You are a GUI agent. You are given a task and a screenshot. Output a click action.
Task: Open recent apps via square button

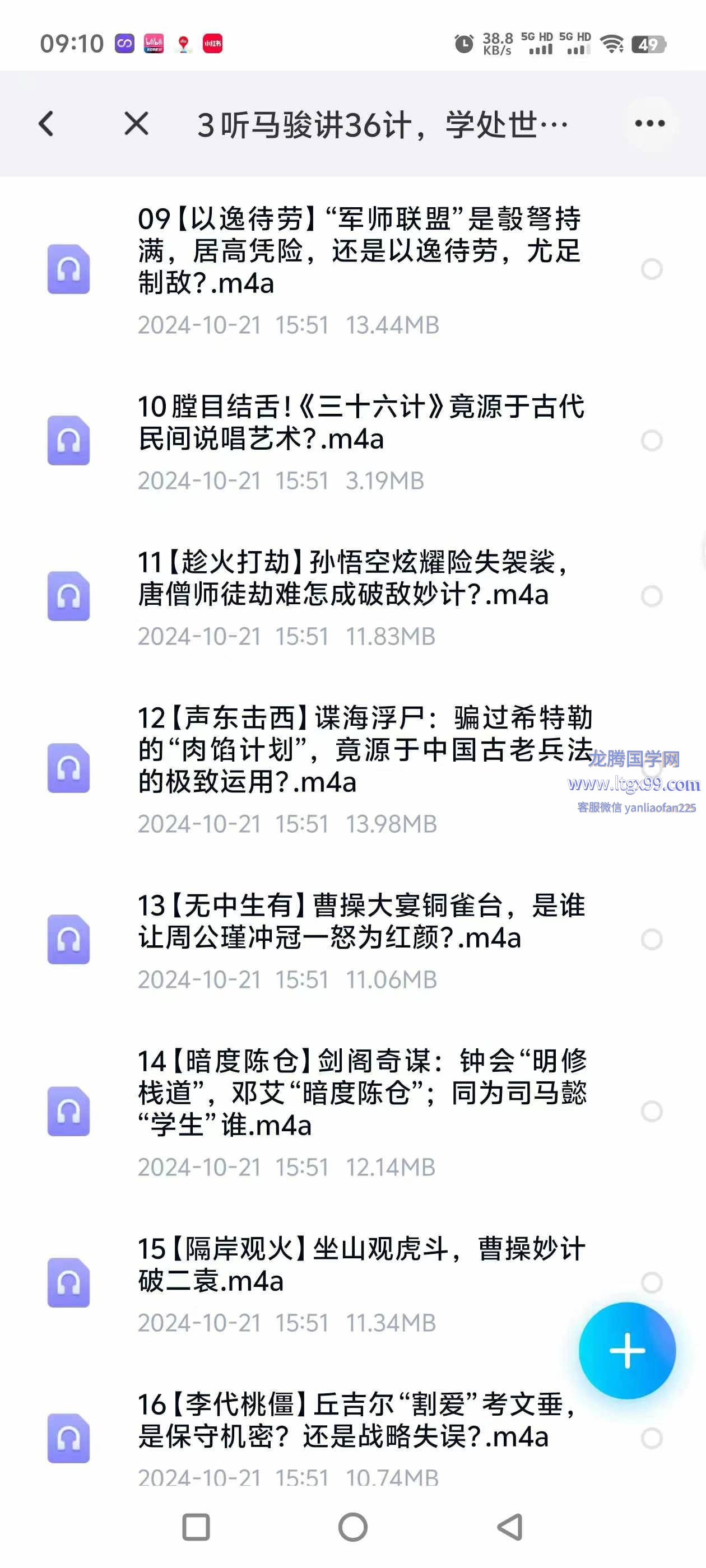(x=196, y=1527)
